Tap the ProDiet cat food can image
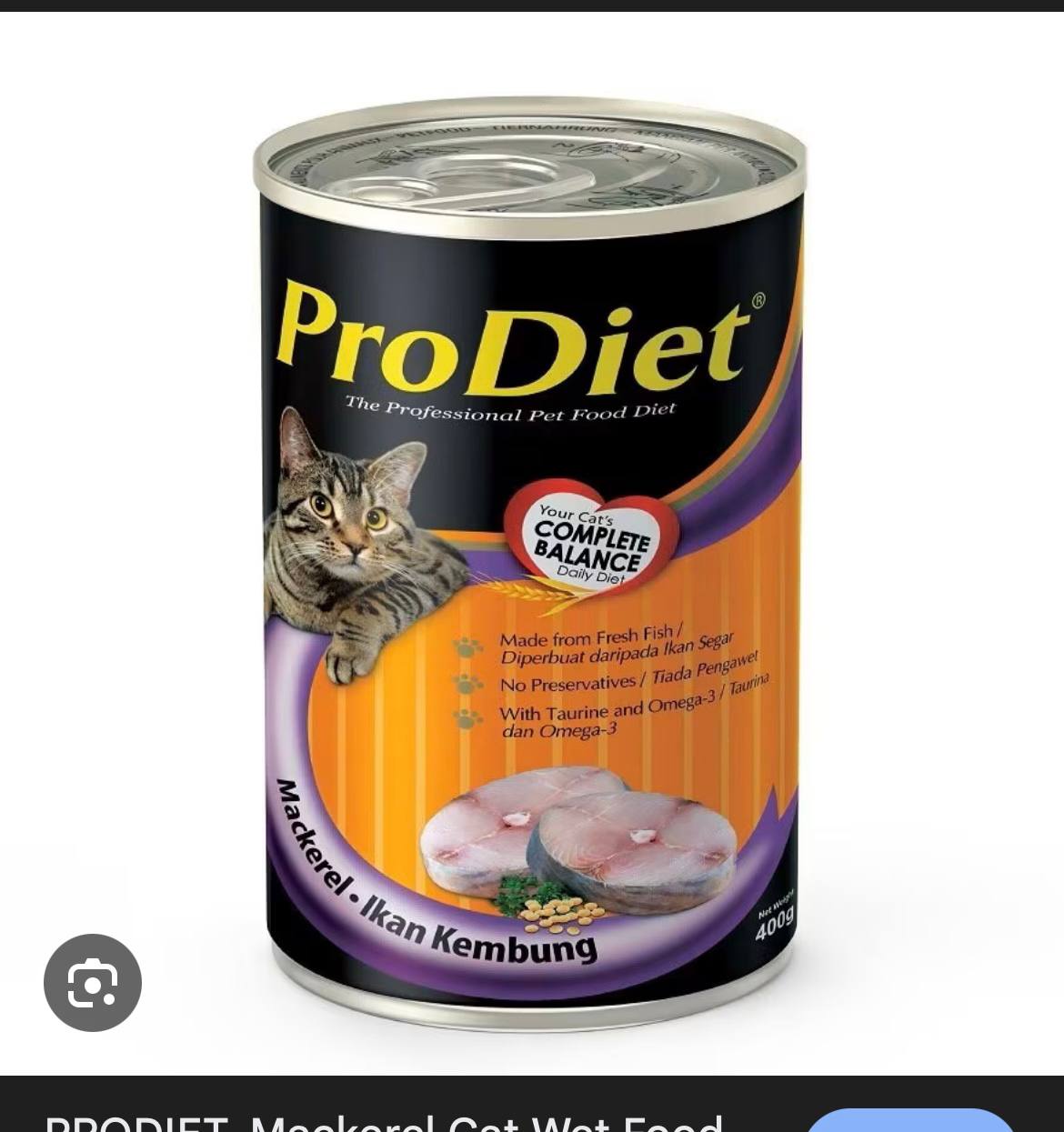This screenshot has width=1064, height=1132. [531, 564]
